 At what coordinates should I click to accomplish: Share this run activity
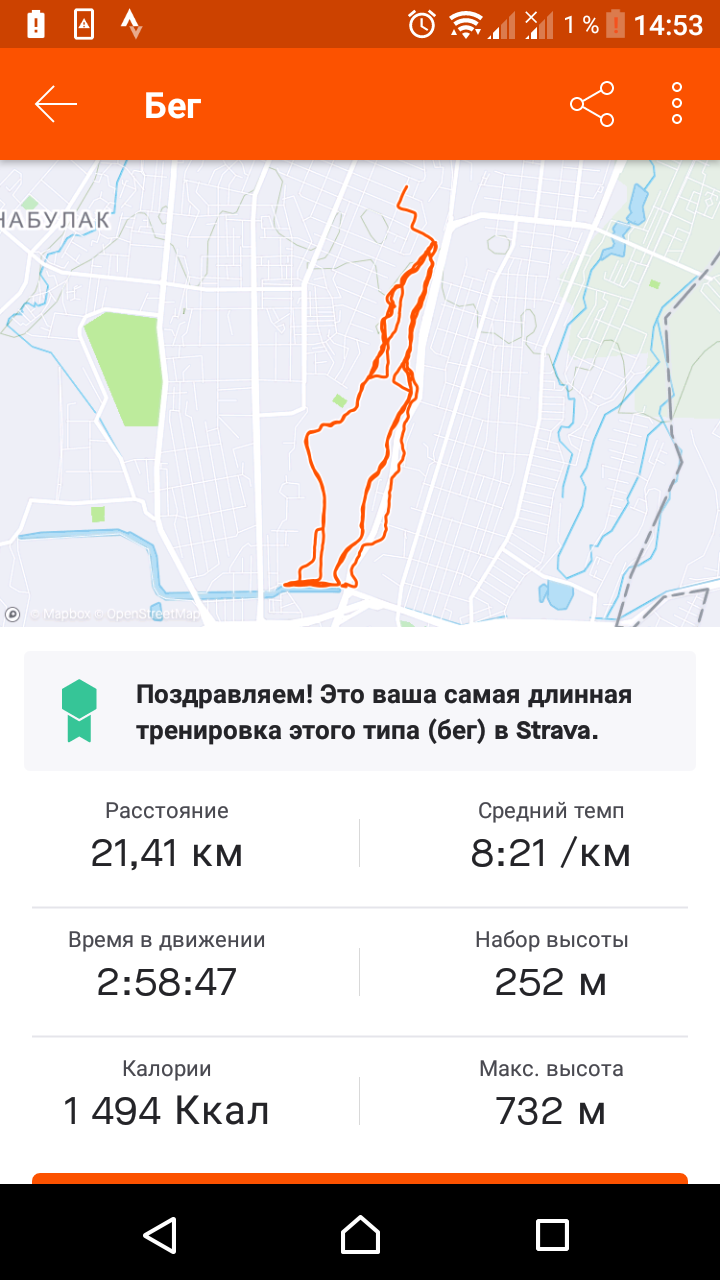pyautogui.click(x=592, y=104)
